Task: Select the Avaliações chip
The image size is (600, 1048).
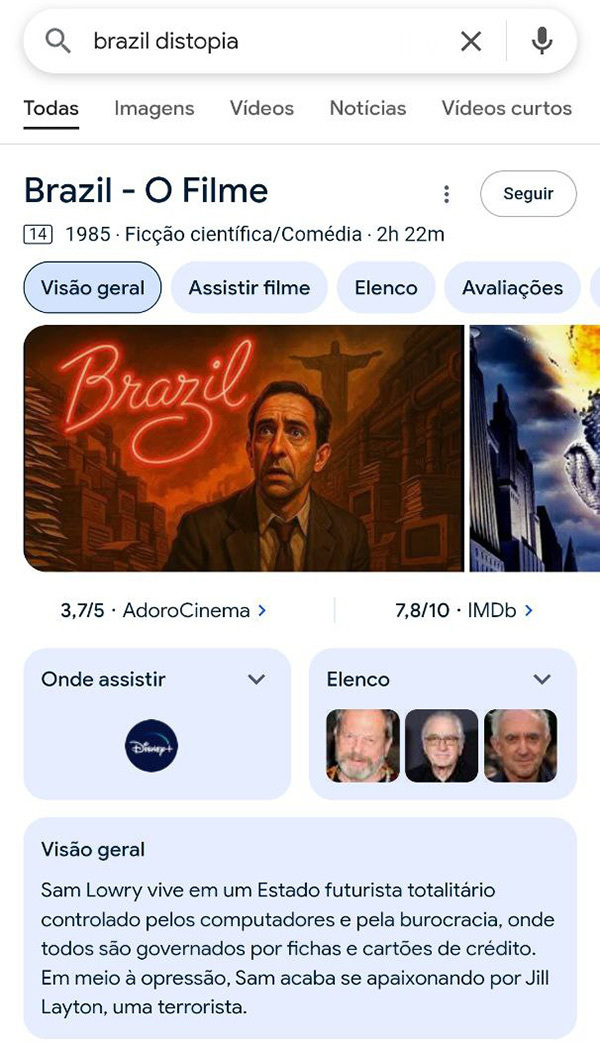Action: click(512, 288)
